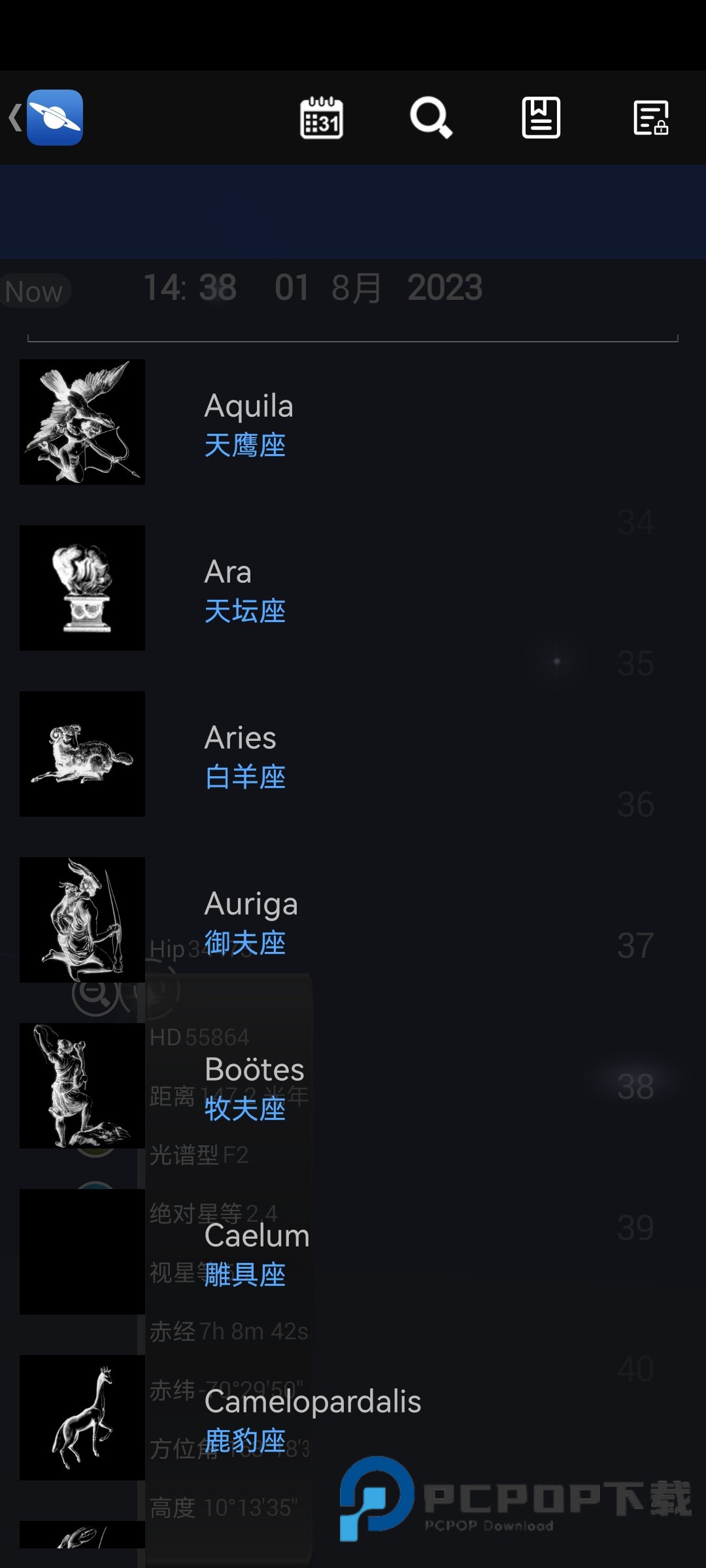This screenshot has width=706, height=1568.
Task: Open the 牧夫座 blue link
Action: [244, 1109]
